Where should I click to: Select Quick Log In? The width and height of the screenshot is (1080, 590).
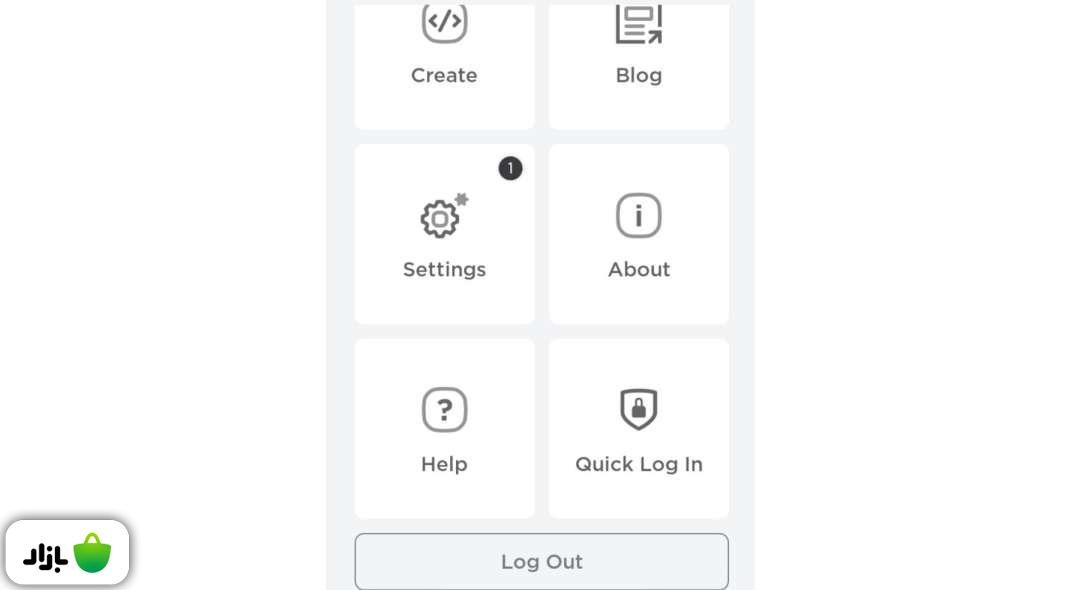pyautogui.click(x=639, y=429)
